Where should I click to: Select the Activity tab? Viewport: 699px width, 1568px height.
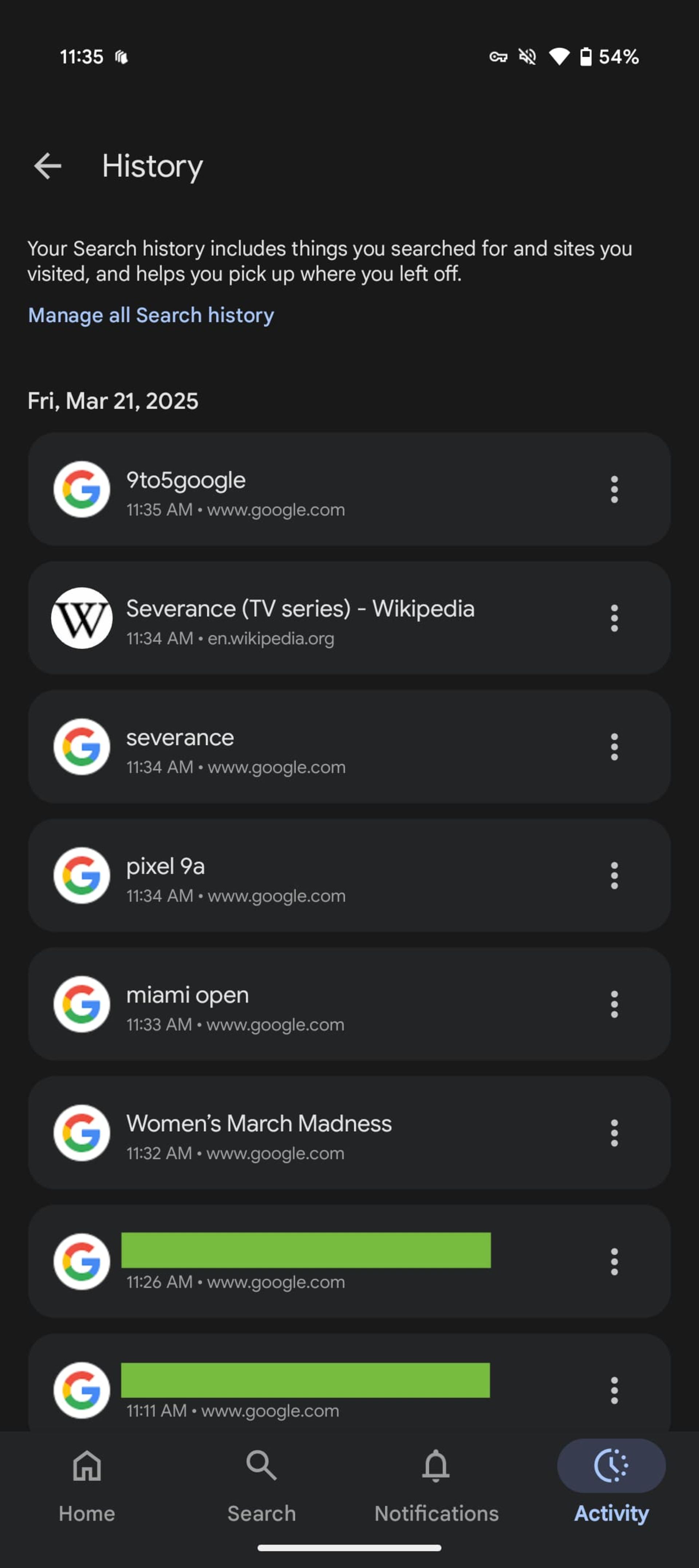(611, 1486)
